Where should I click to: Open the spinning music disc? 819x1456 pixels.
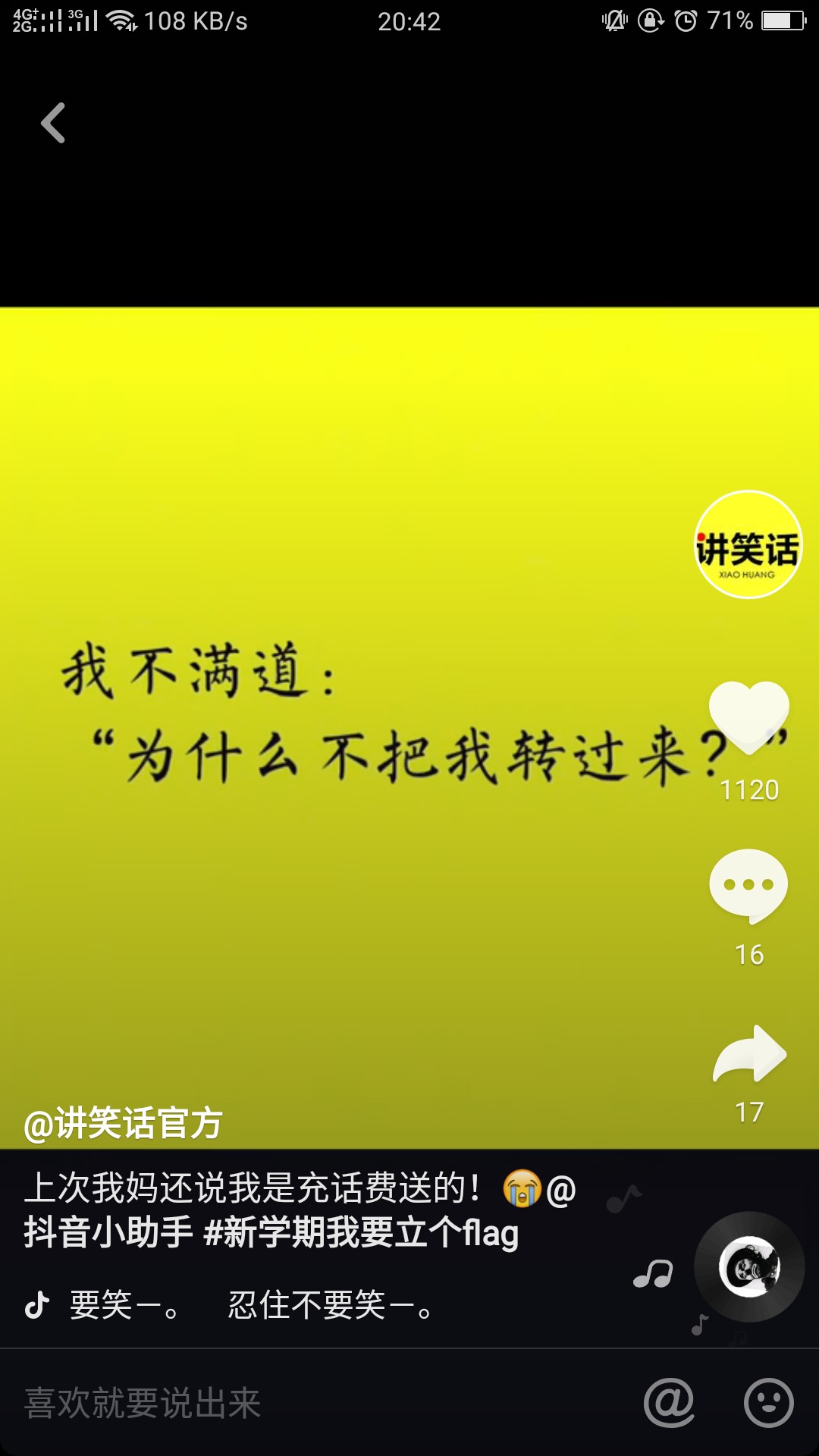[749, 1267]
